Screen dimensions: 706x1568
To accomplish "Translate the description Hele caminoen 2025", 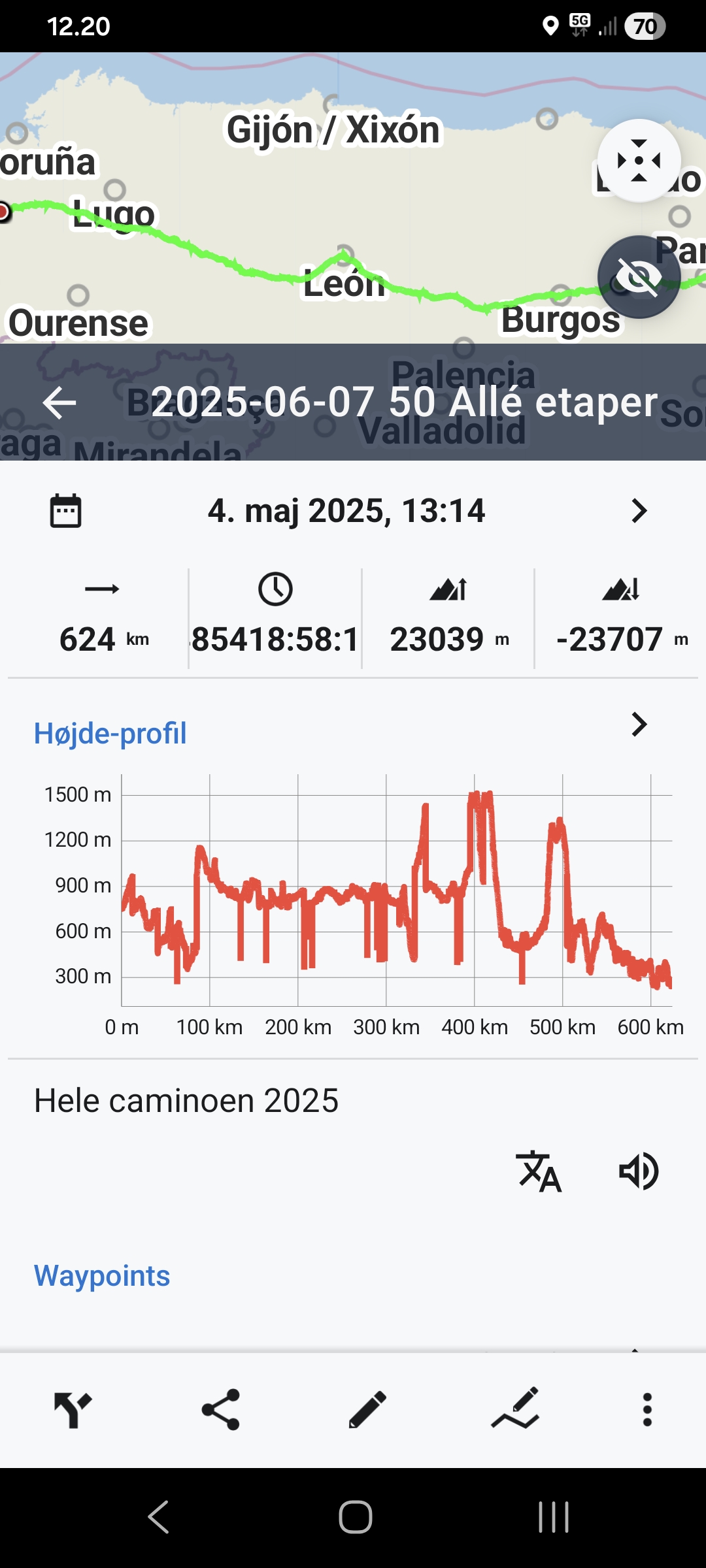I will coord(539,1171).
